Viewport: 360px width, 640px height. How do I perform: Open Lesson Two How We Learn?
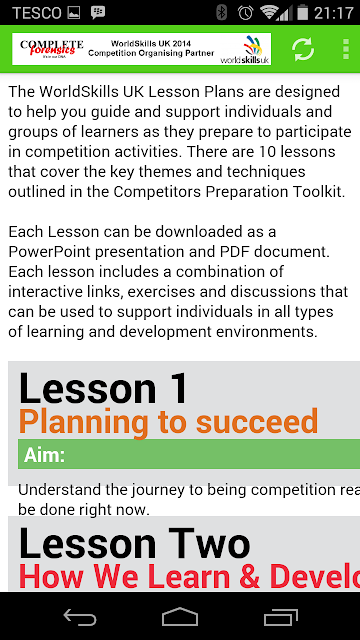(184, 554)
